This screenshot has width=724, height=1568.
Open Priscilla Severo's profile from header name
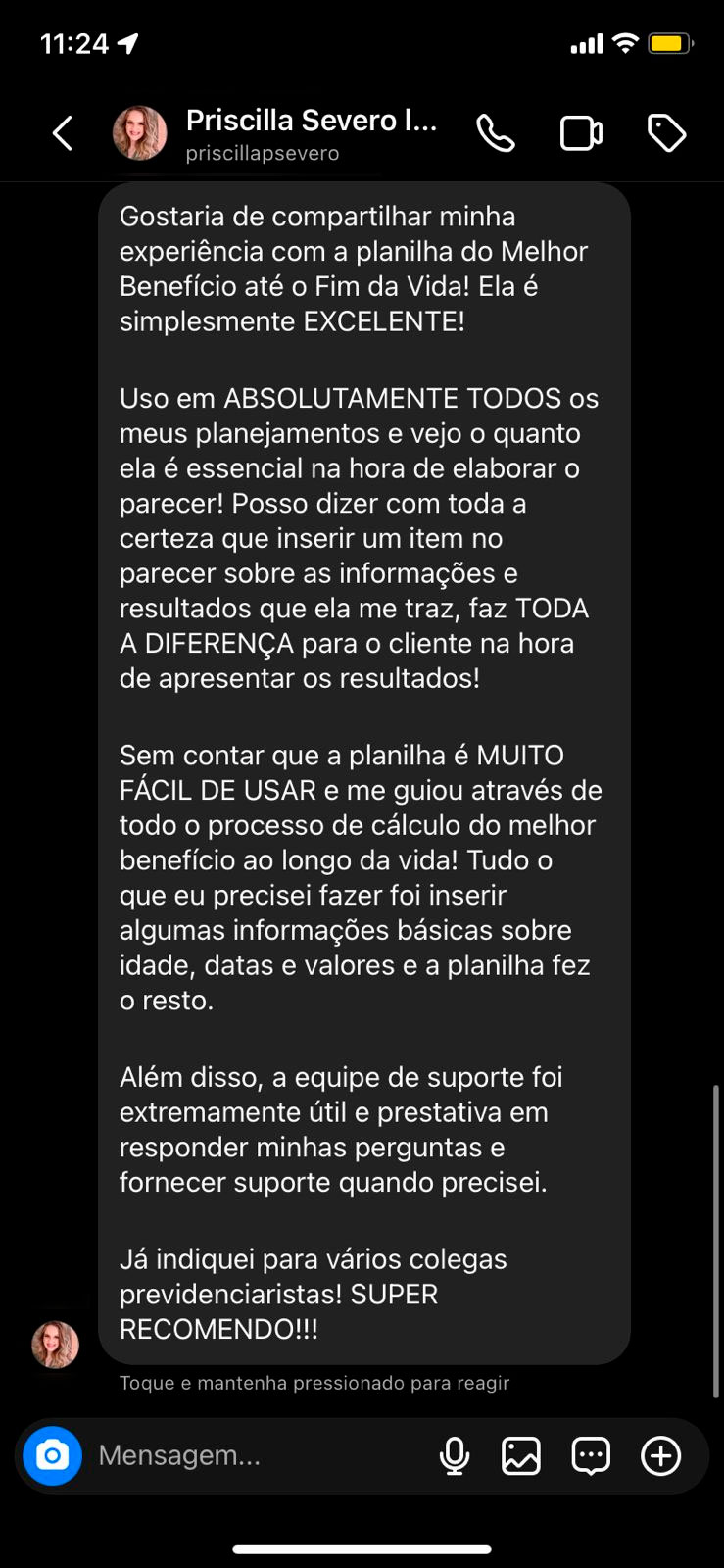(311, 121)
